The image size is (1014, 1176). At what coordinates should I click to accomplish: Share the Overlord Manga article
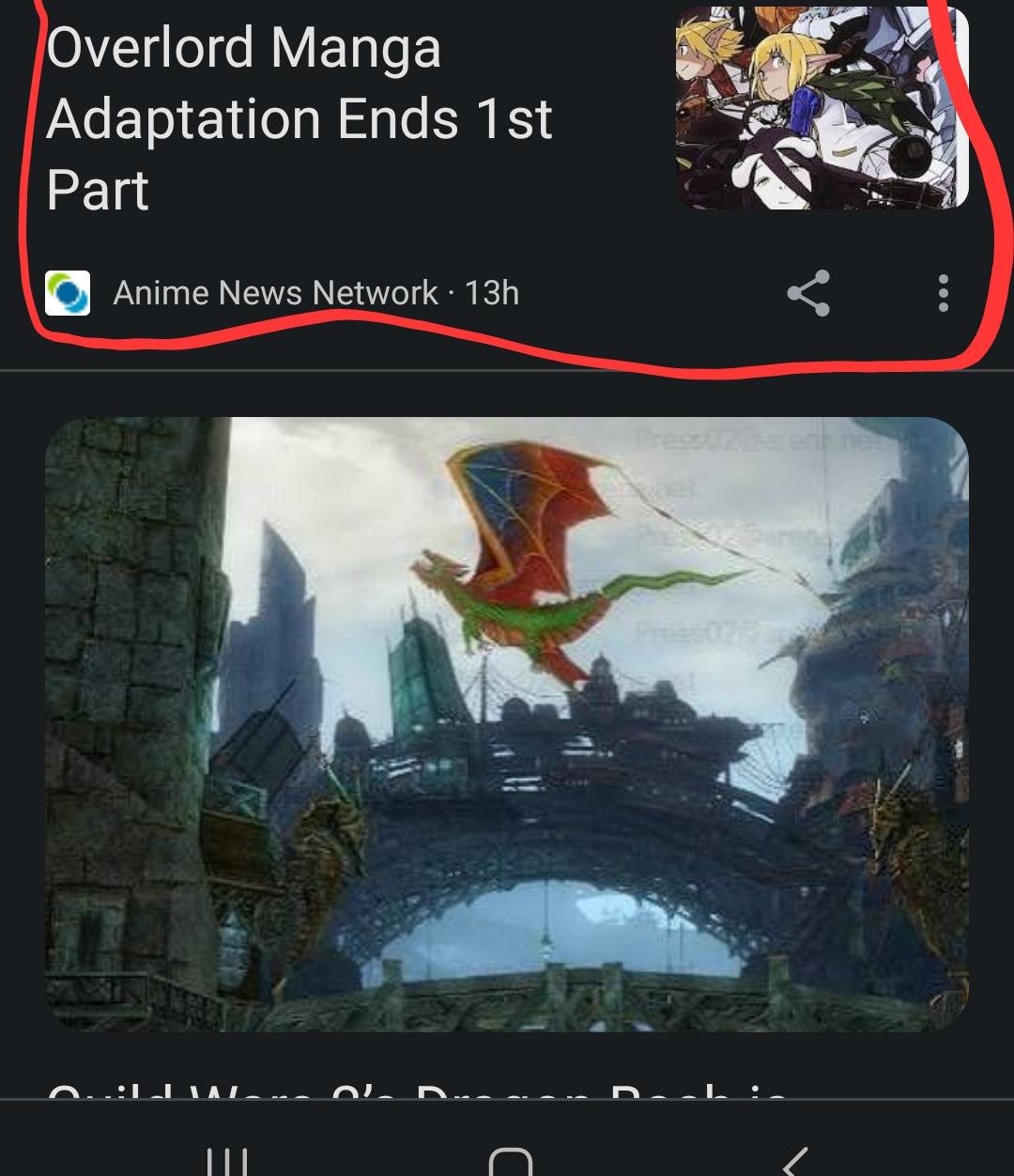click(808, 293)
